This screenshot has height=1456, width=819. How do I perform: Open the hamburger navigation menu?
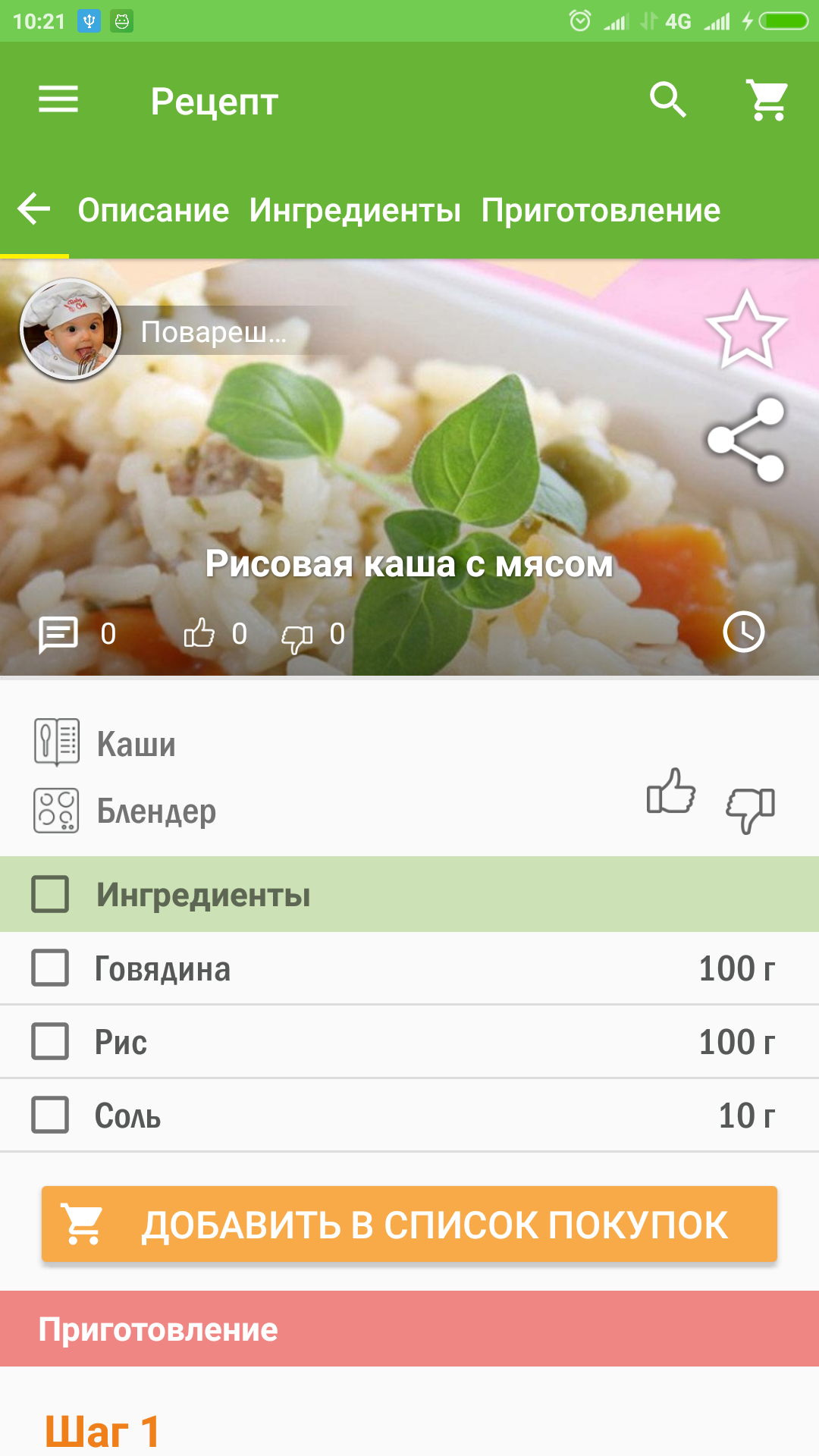58,99
